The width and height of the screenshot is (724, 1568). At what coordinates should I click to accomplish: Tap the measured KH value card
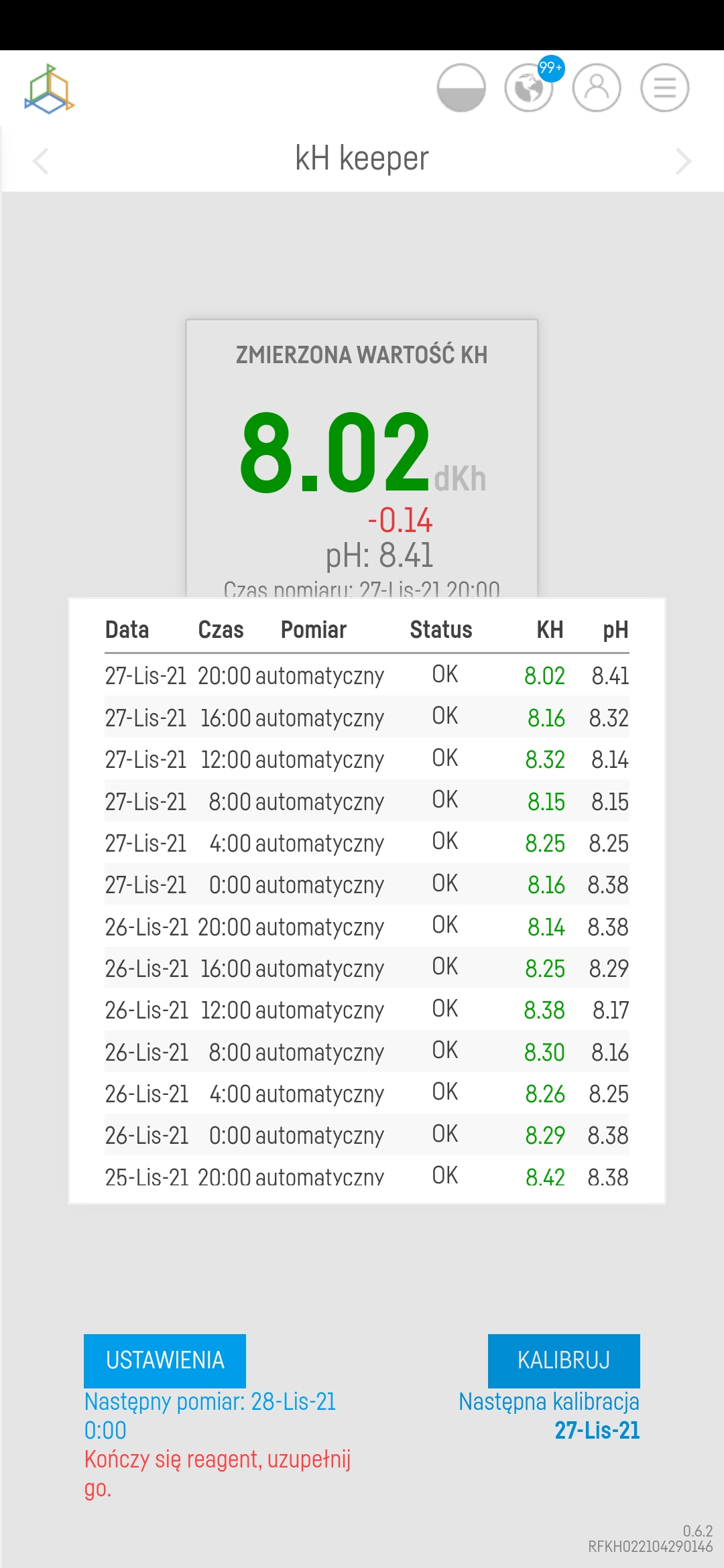pyautogui.click(x=362, y=456)
